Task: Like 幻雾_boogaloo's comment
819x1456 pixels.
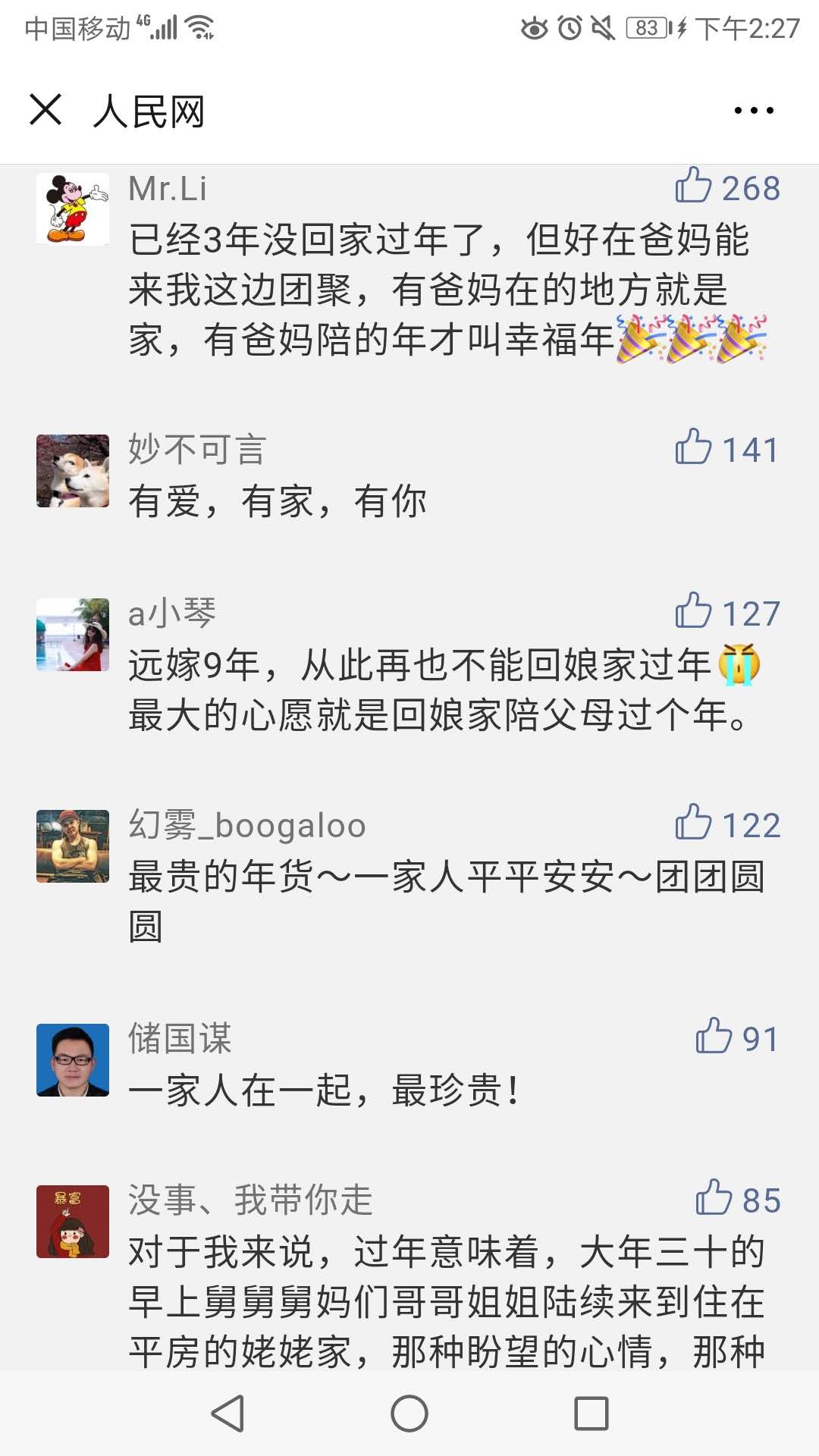Action: (x=694, y=823)
